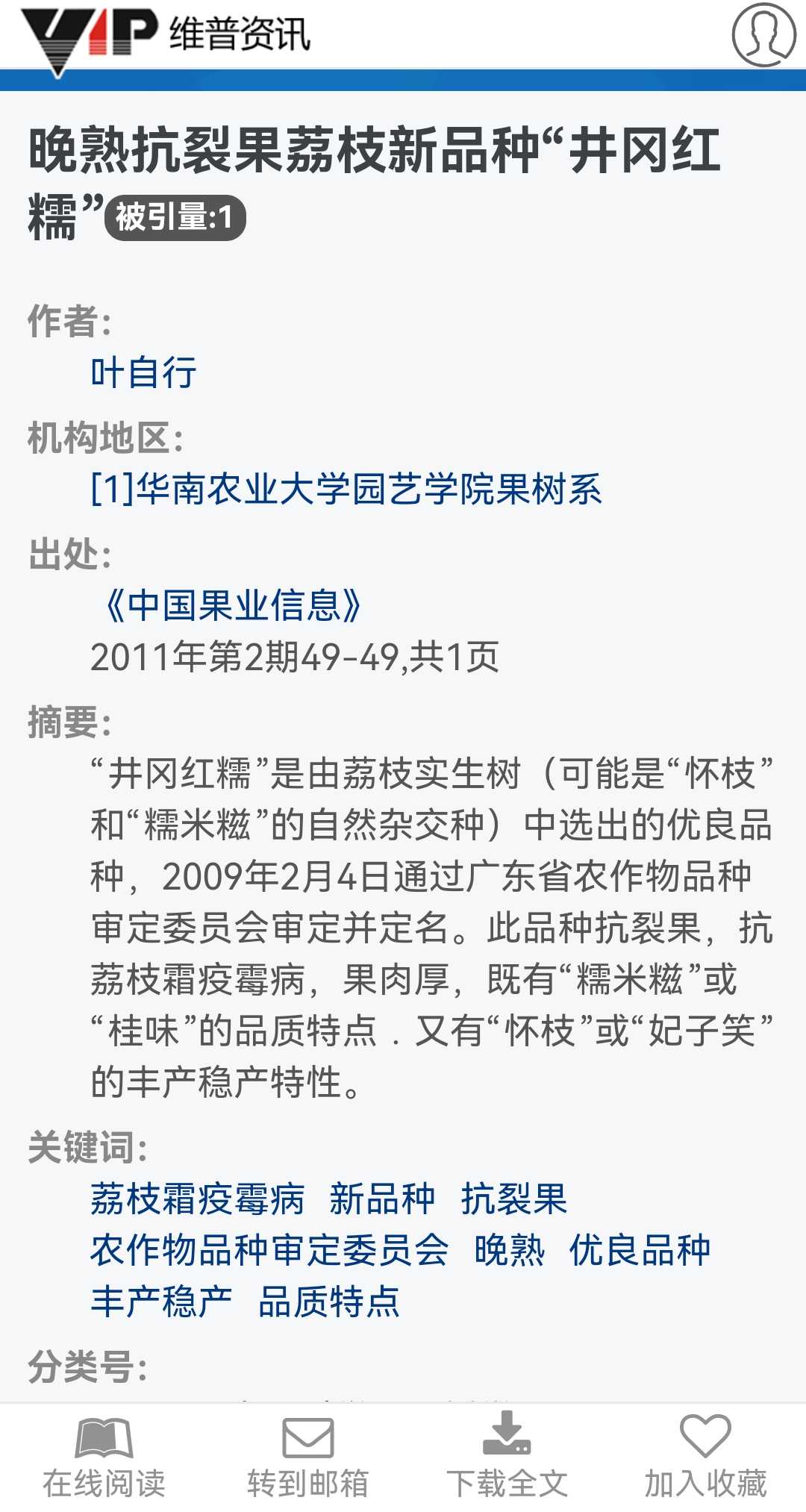Select keyword 品质特点

tap(329, 1302)
